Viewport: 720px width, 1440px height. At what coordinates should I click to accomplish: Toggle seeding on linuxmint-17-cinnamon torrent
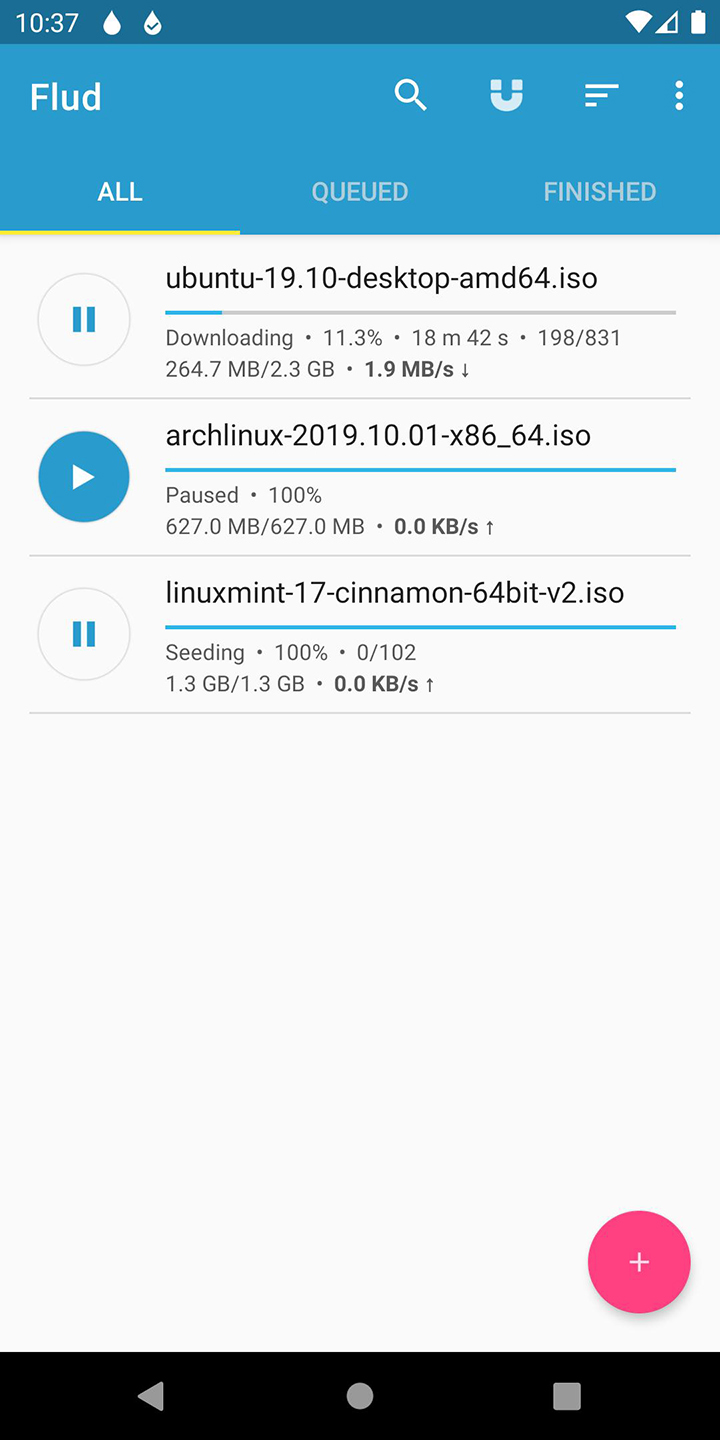(x=83, y=633)
